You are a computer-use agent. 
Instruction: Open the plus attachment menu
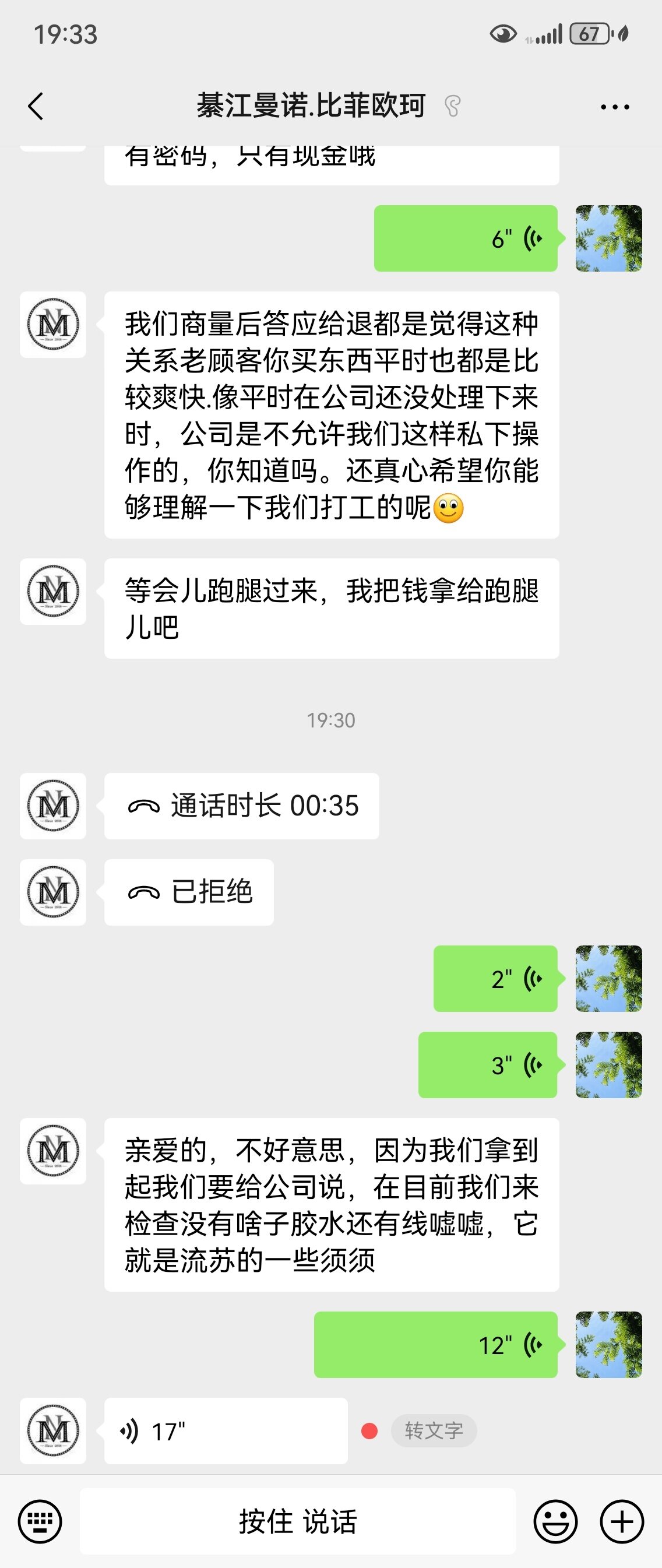pos(622,1521)
